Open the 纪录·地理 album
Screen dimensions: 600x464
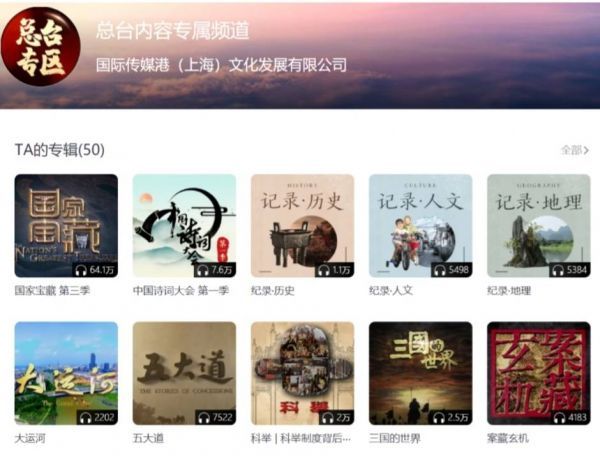coord(538,226)
